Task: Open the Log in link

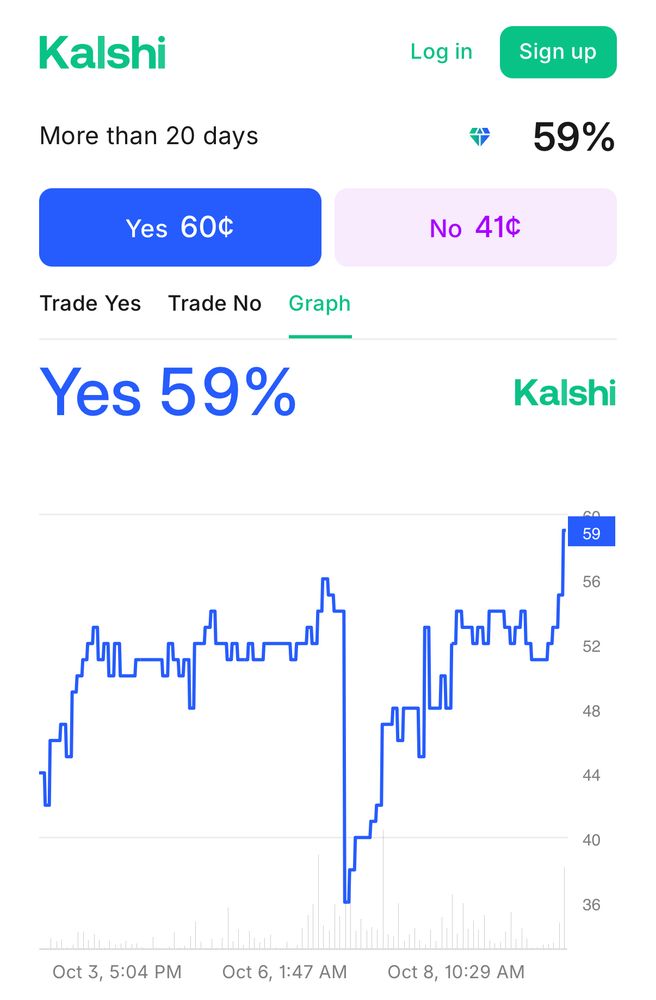Action: pyautogui.click(x=441, y=52)
